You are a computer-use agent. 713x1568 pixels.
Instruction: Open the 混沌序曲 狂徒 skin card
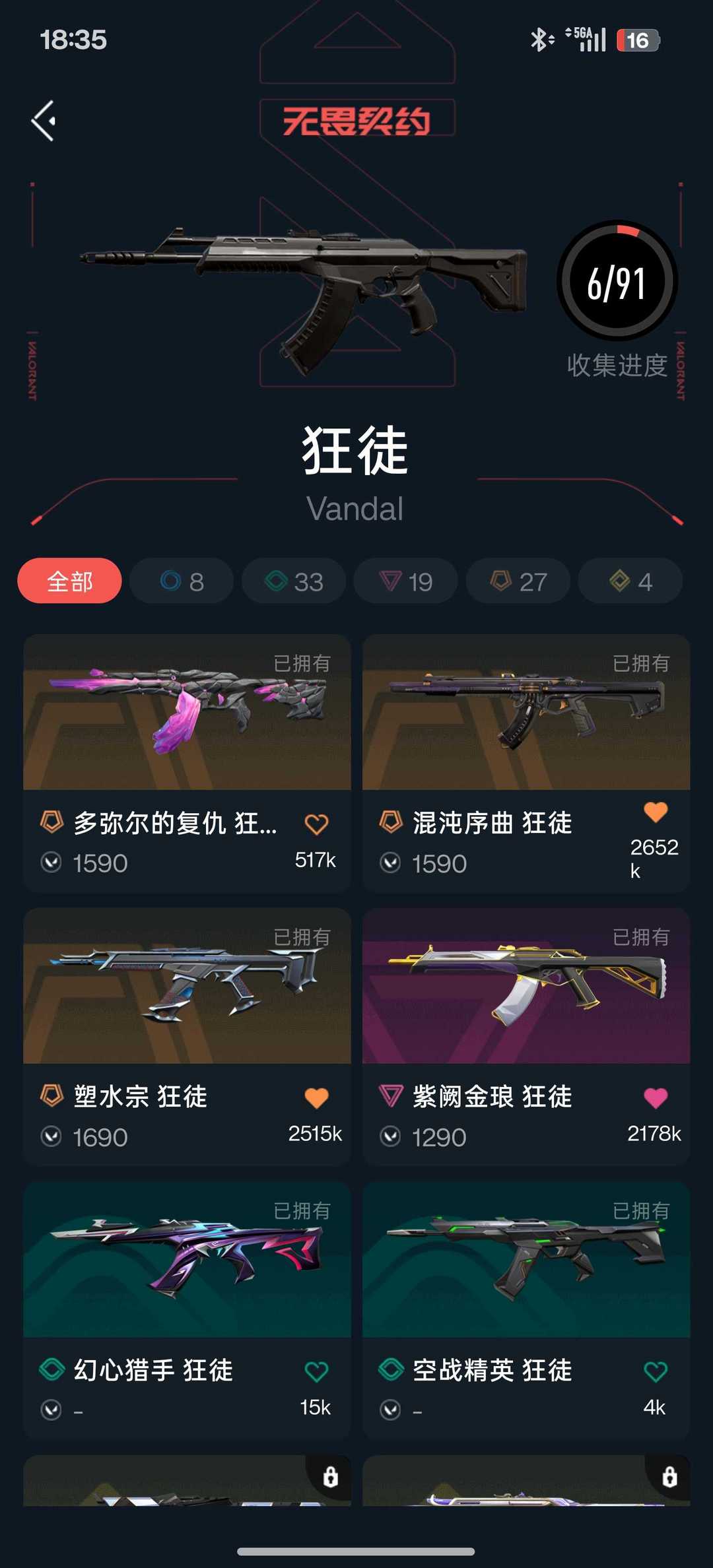(x=526, y=764)
